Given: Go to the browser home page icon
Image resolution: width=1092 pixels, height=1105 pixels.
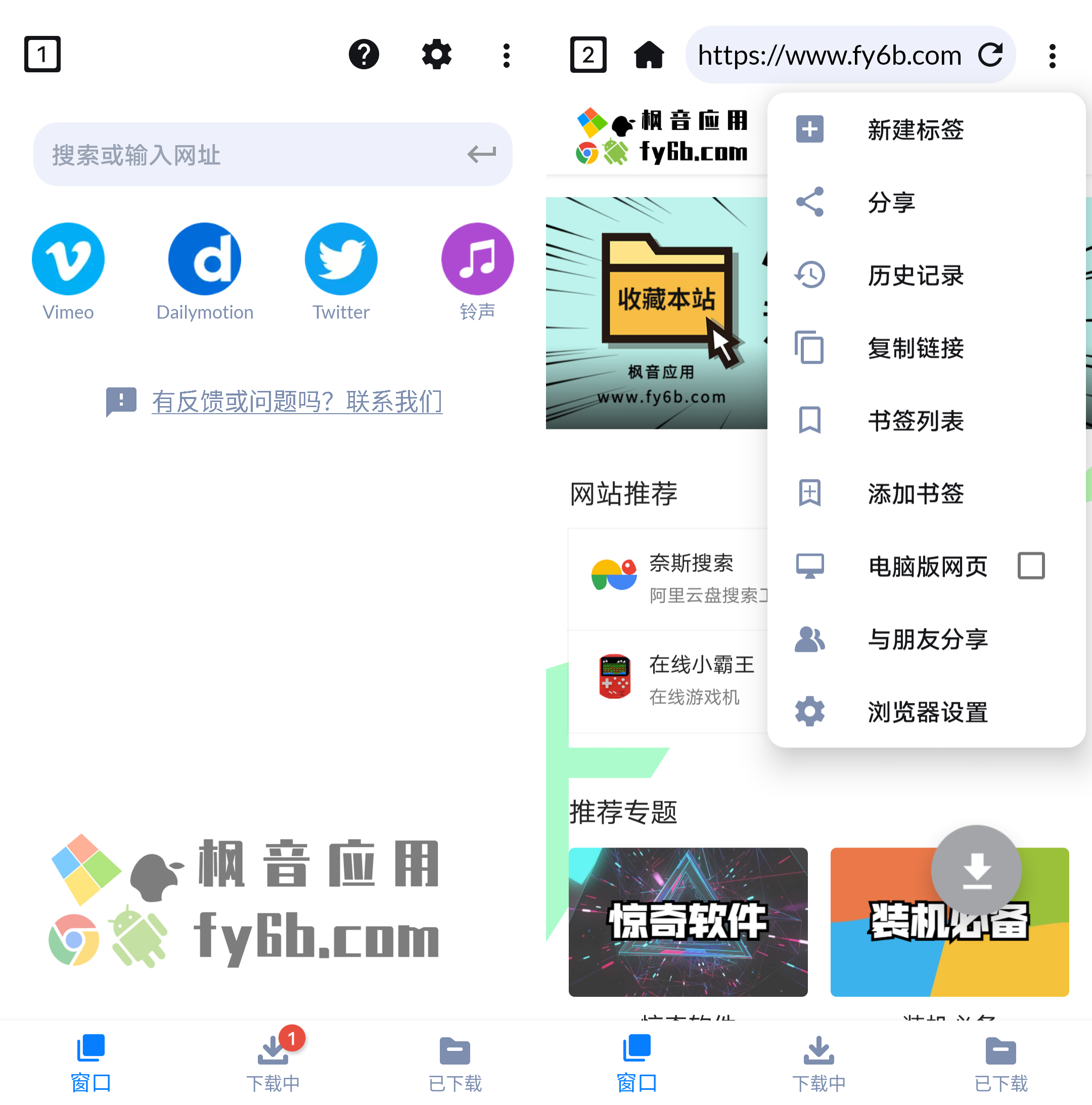Looking at the screenshot, I should [x=649, y=55].
